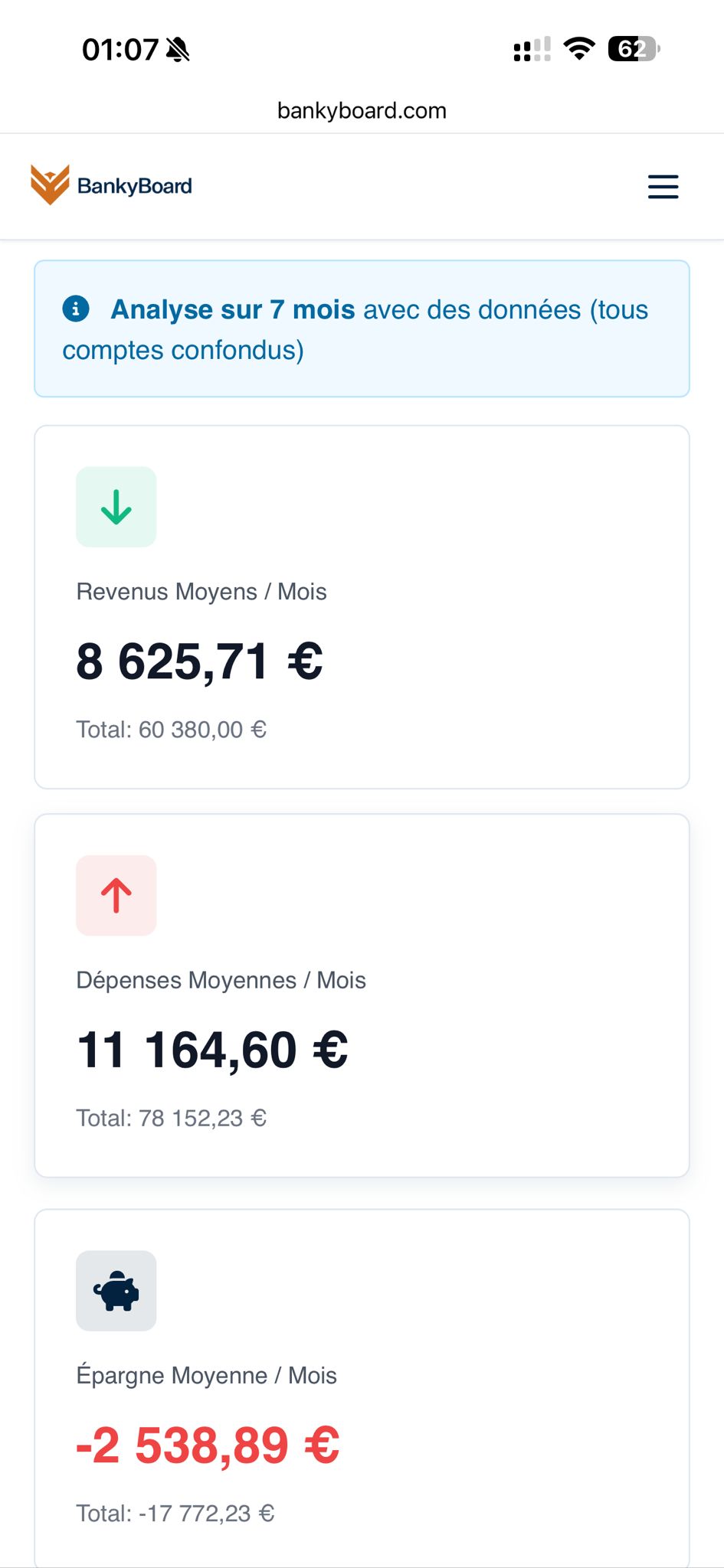Screen dimensions: 724x1568
Task: Tap the BankyBoard logo to go home
Action: [x=112, y=185]
